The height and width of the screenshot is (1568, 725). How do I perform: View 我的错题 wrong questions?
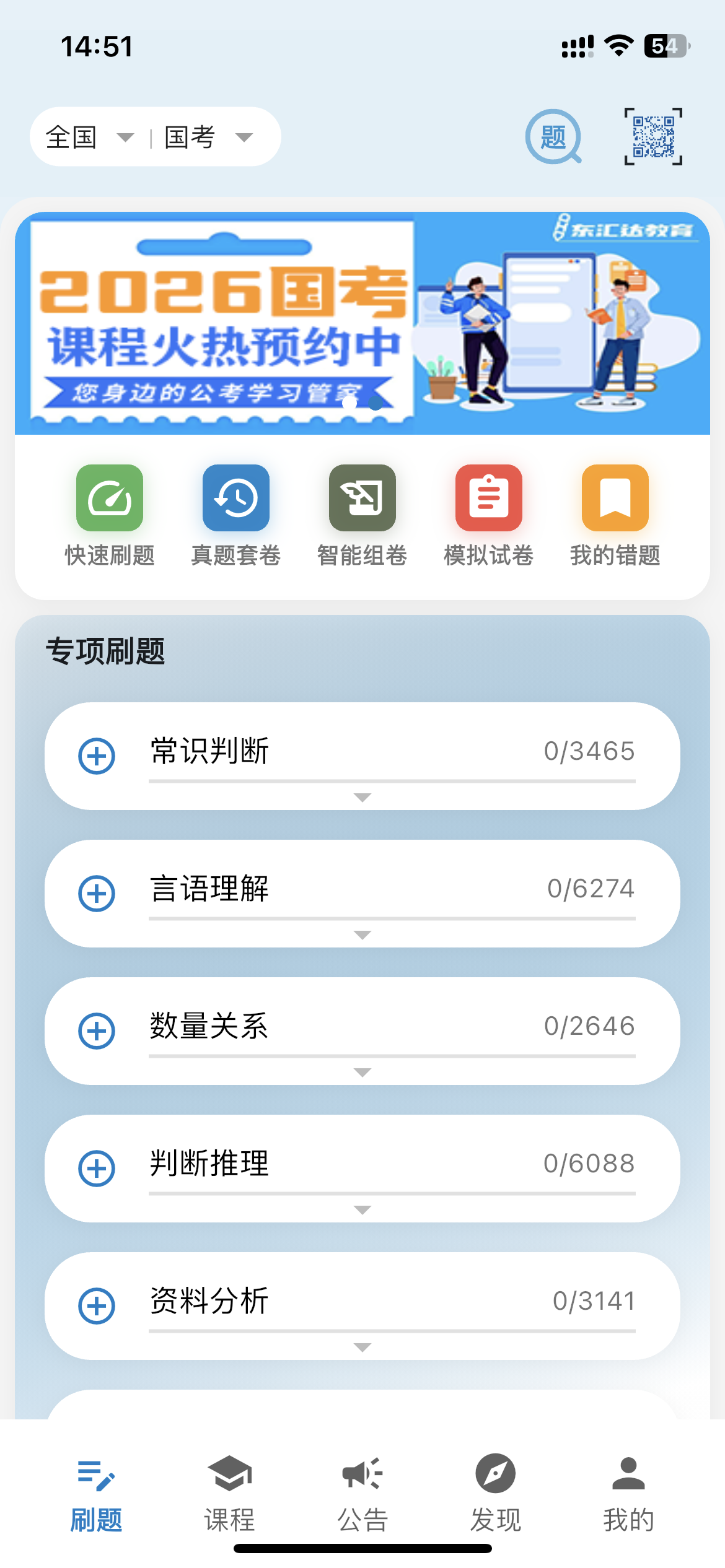(x=615, y=515)
